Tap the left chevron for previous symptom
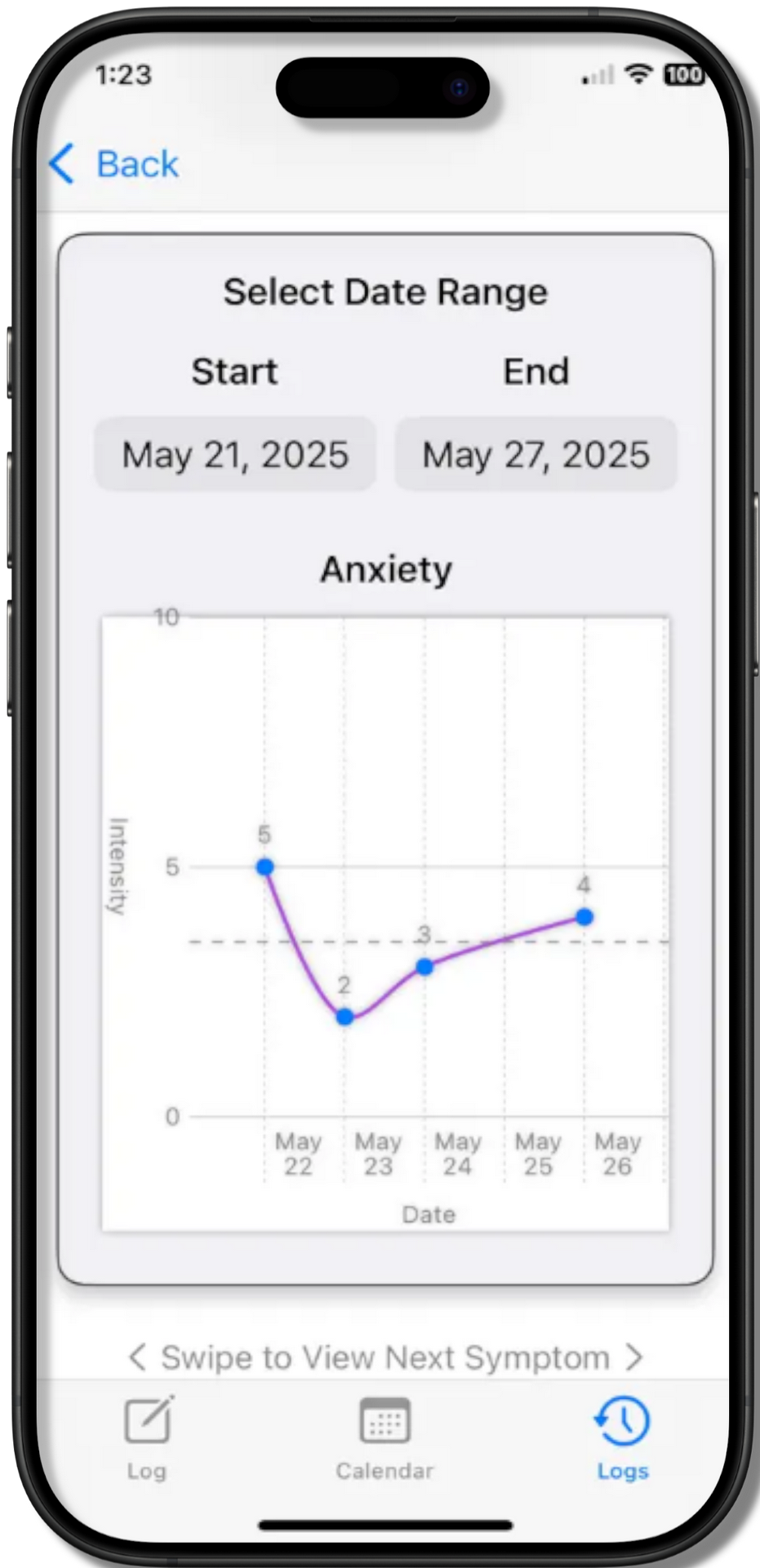 coord(137,1357)
